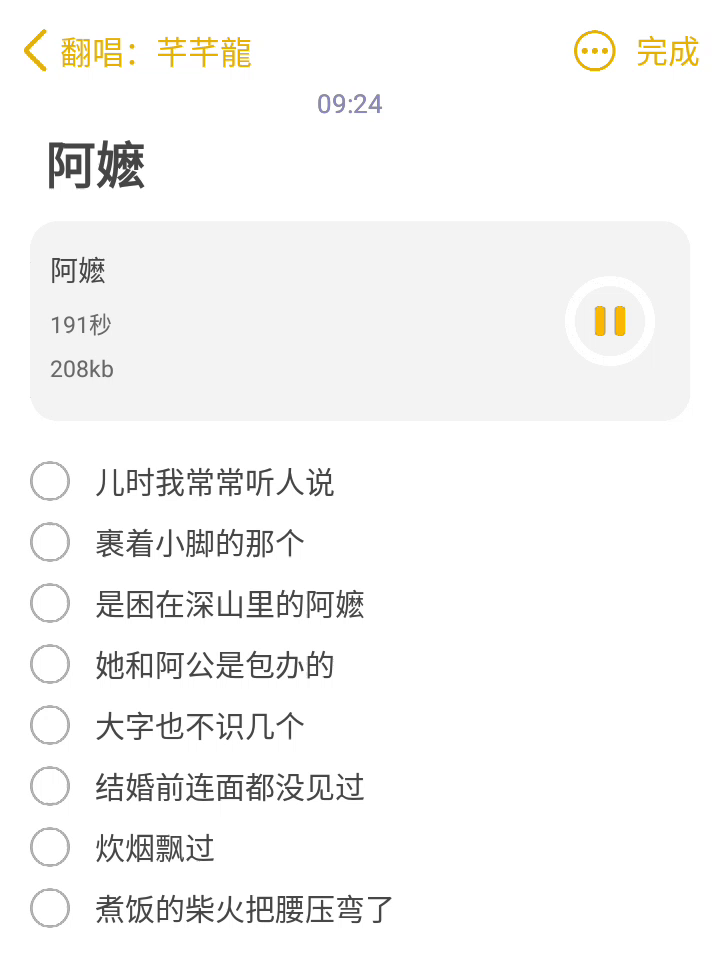The image size is (720, 960).
Task: Tick the 炊烟飘过 checkbox
Action: [x=50, y=848]
